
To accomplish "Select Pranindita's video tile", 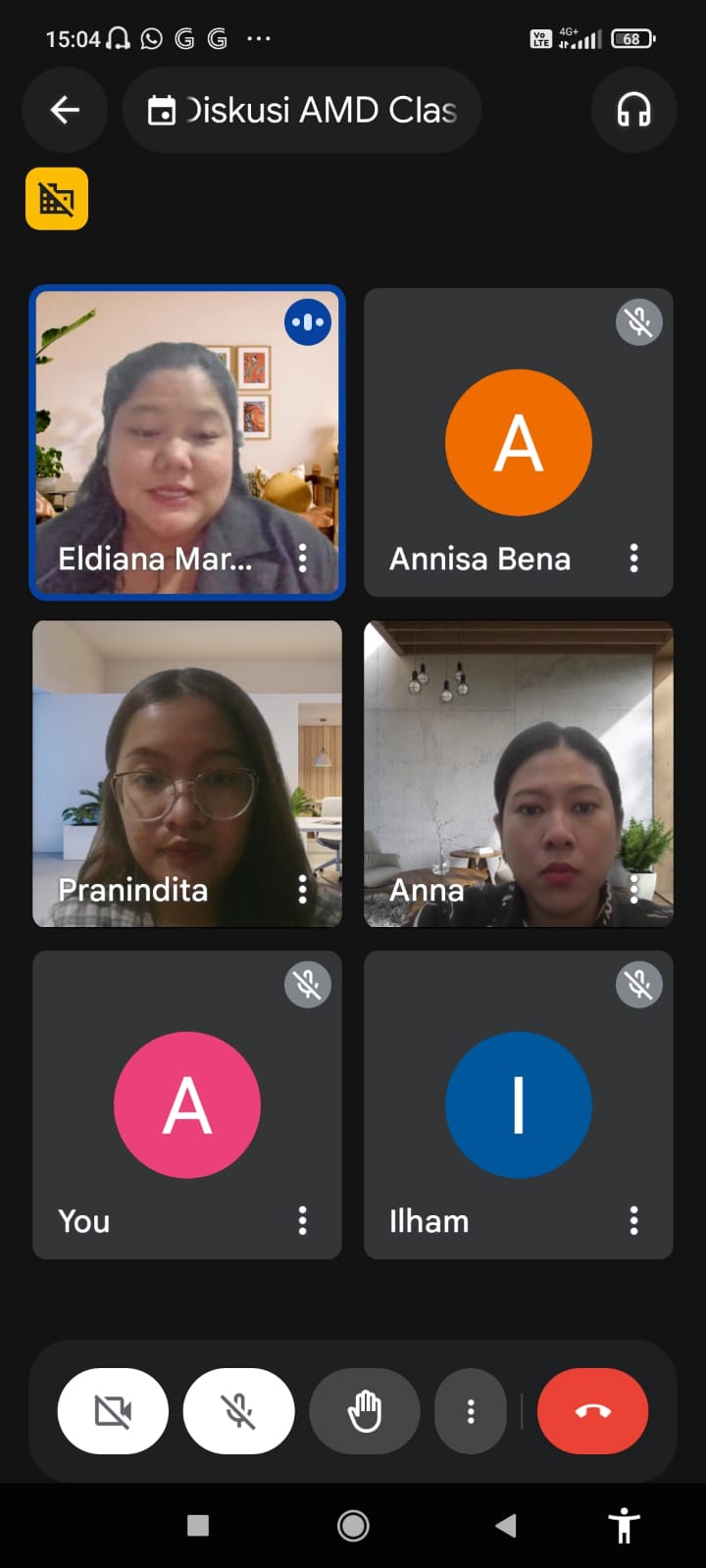I will coord(187,773).
